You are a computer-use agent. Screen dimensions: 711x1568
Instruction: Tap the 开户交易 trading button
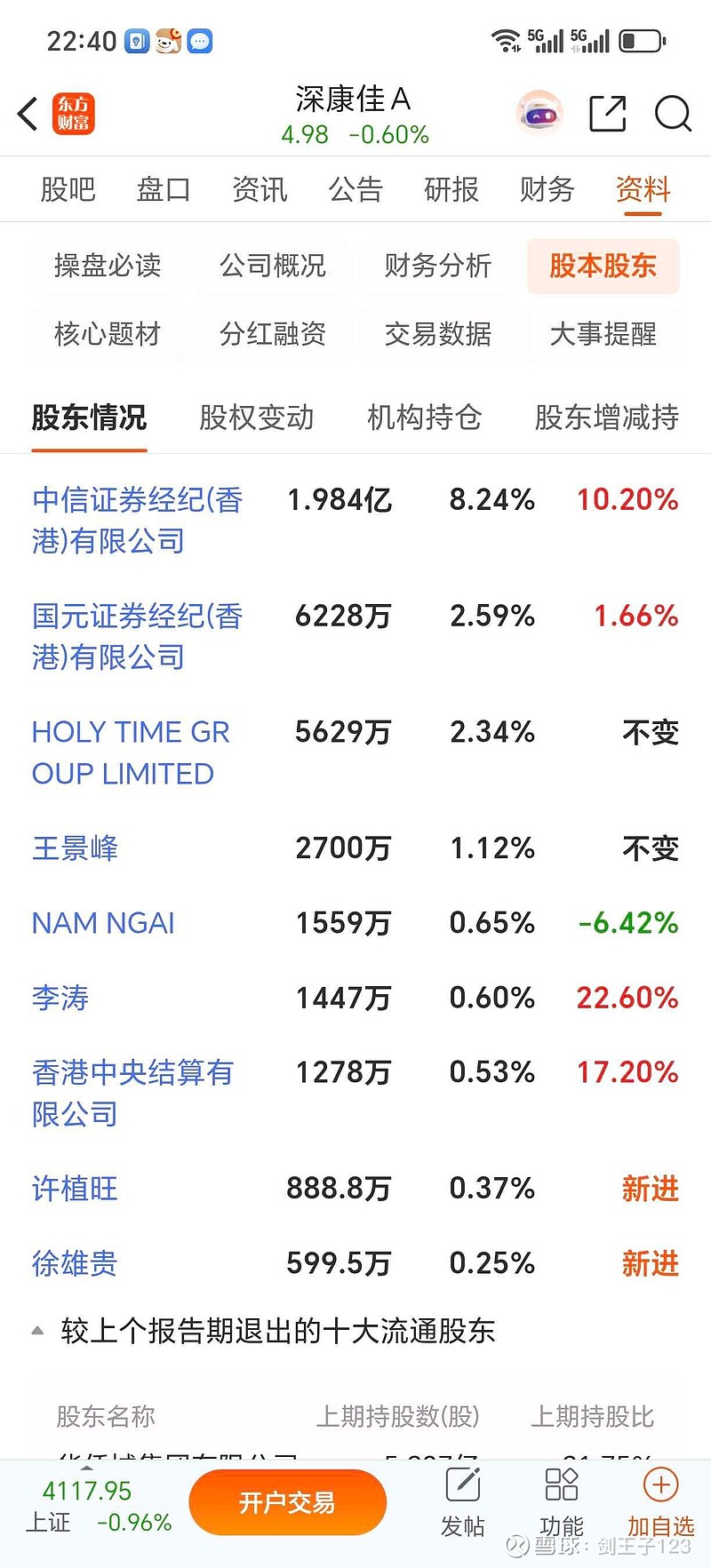(288, 1502)
